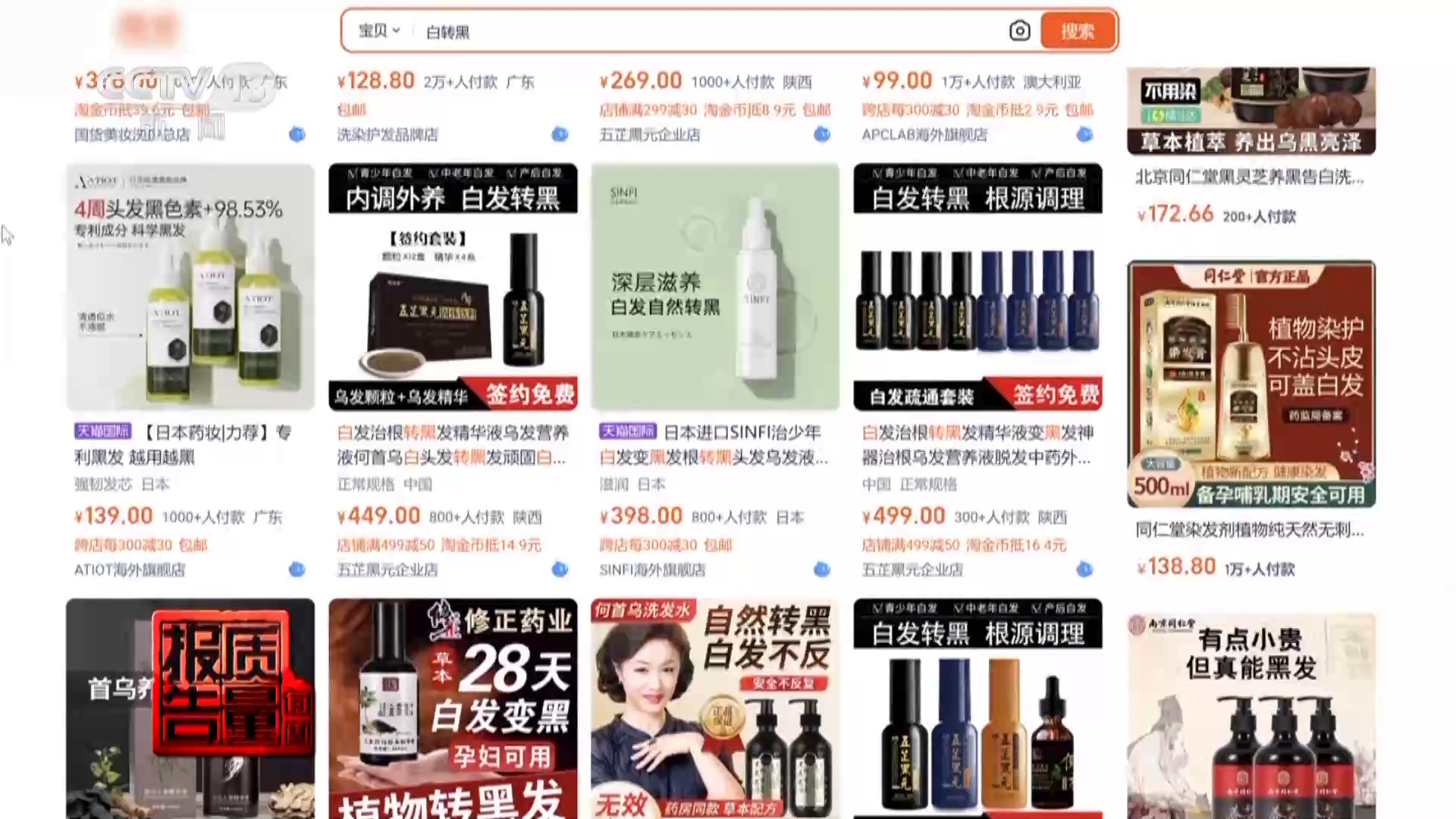Screen dimensions: 1456x819
Task: Open the 白发疏通套装 ¥499.00 product
Action: [977, 288]
